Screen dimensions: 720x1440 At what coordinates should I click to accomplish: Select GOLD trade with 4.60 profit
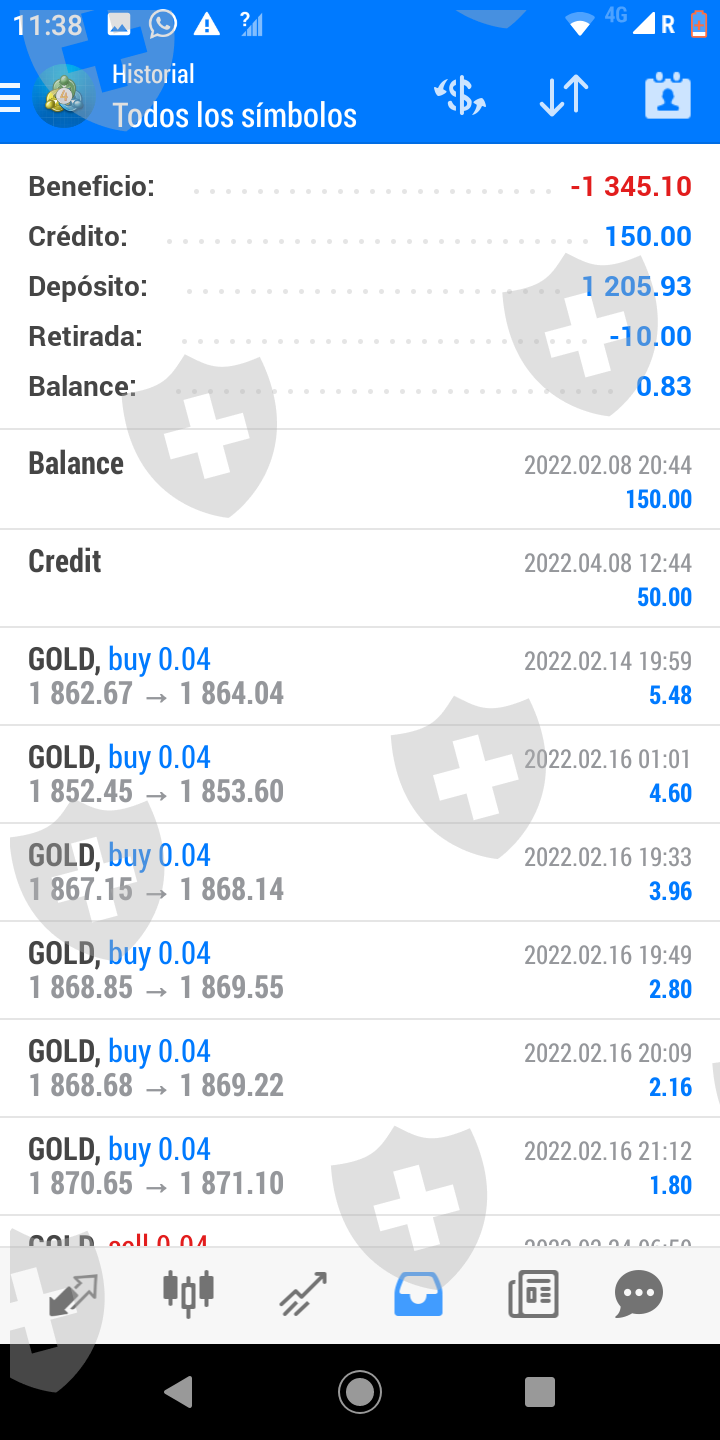point(360,774)
